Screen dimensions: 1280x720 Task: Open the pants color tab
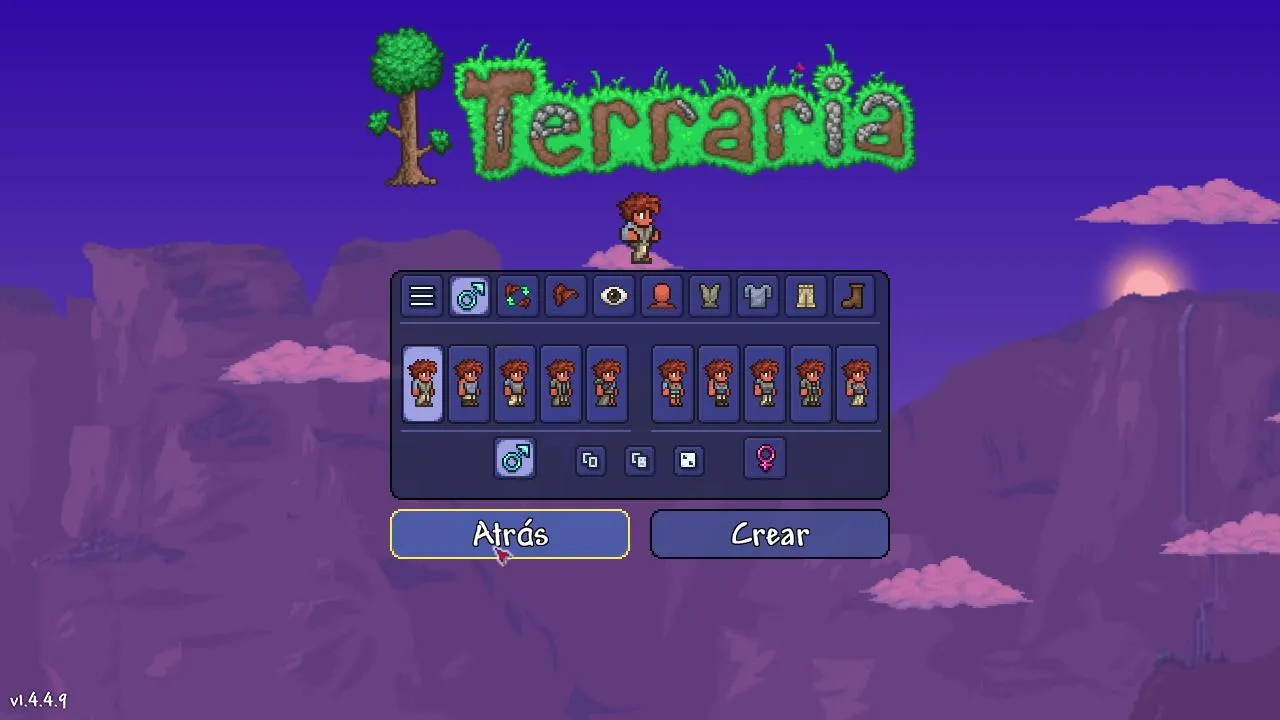(805, 296)
